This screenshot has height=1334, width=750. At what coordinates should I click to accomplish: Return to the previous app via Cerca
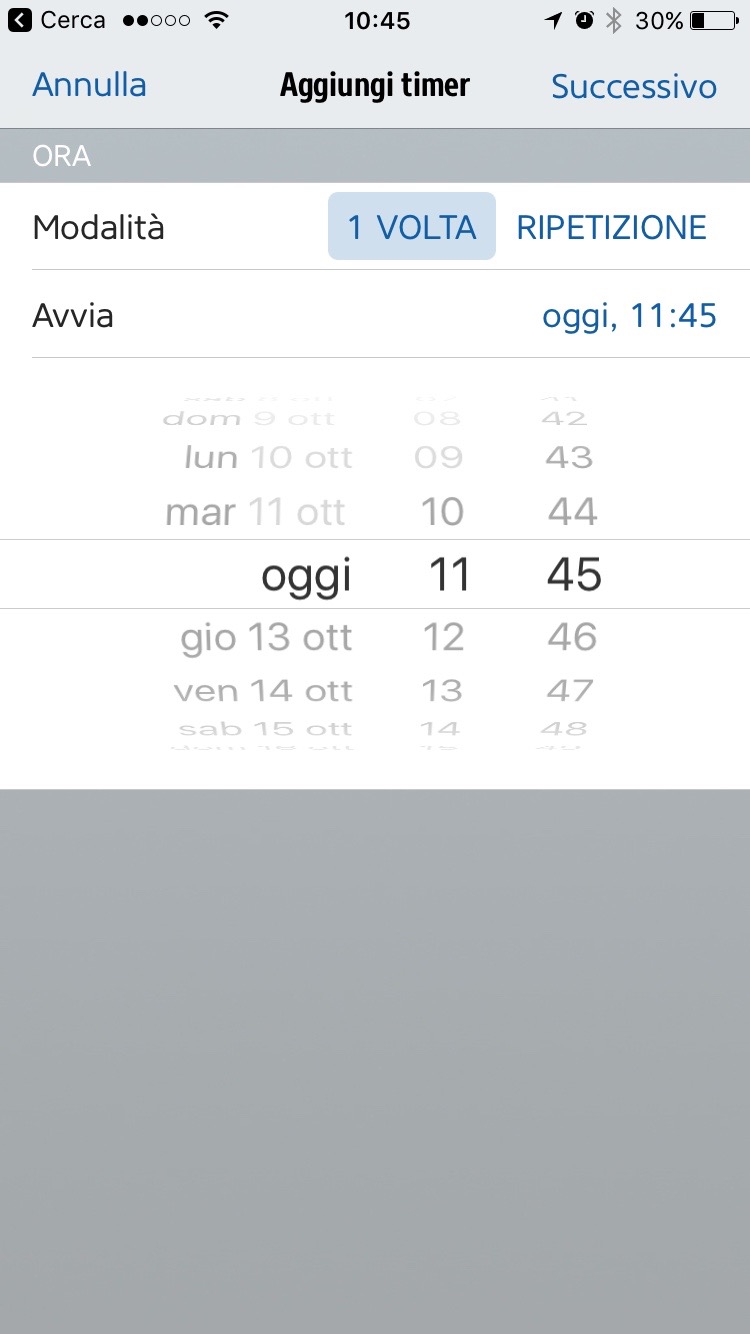(58, 20)
